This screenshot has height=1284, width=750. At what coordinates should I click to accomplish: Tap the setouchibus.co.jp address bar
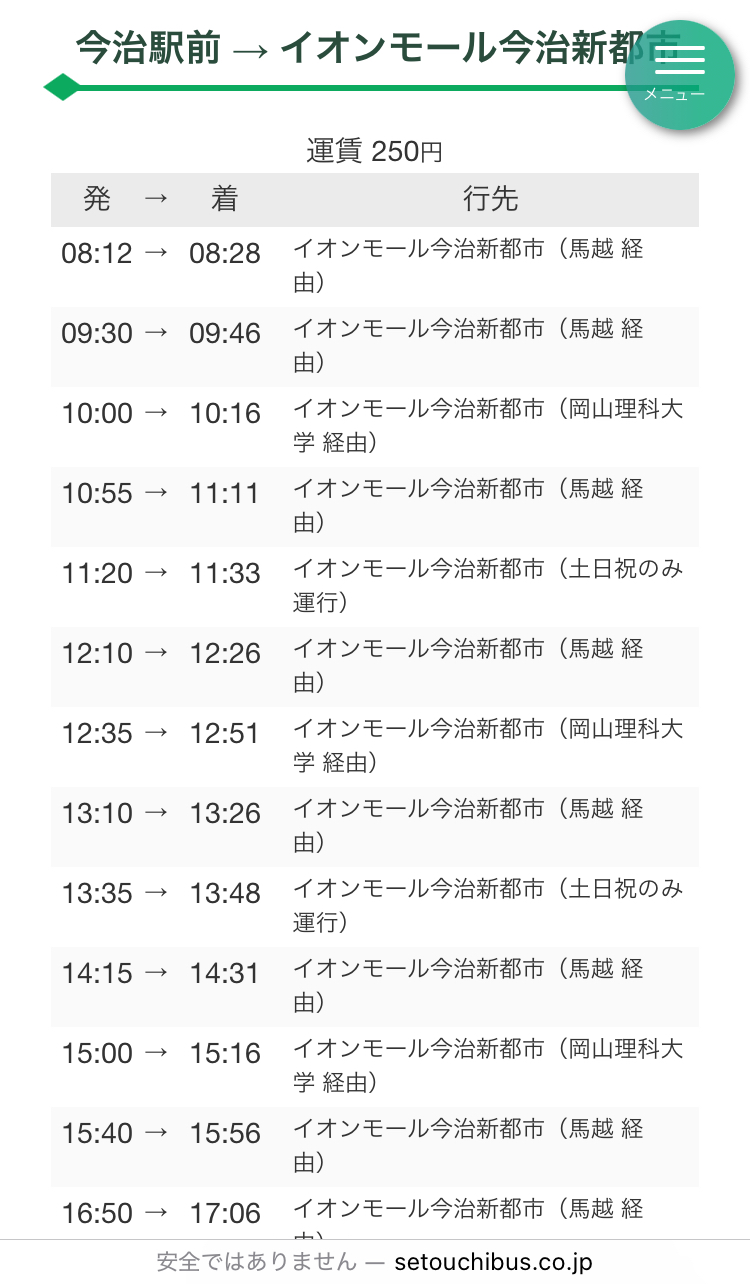tap(375, 1262)
